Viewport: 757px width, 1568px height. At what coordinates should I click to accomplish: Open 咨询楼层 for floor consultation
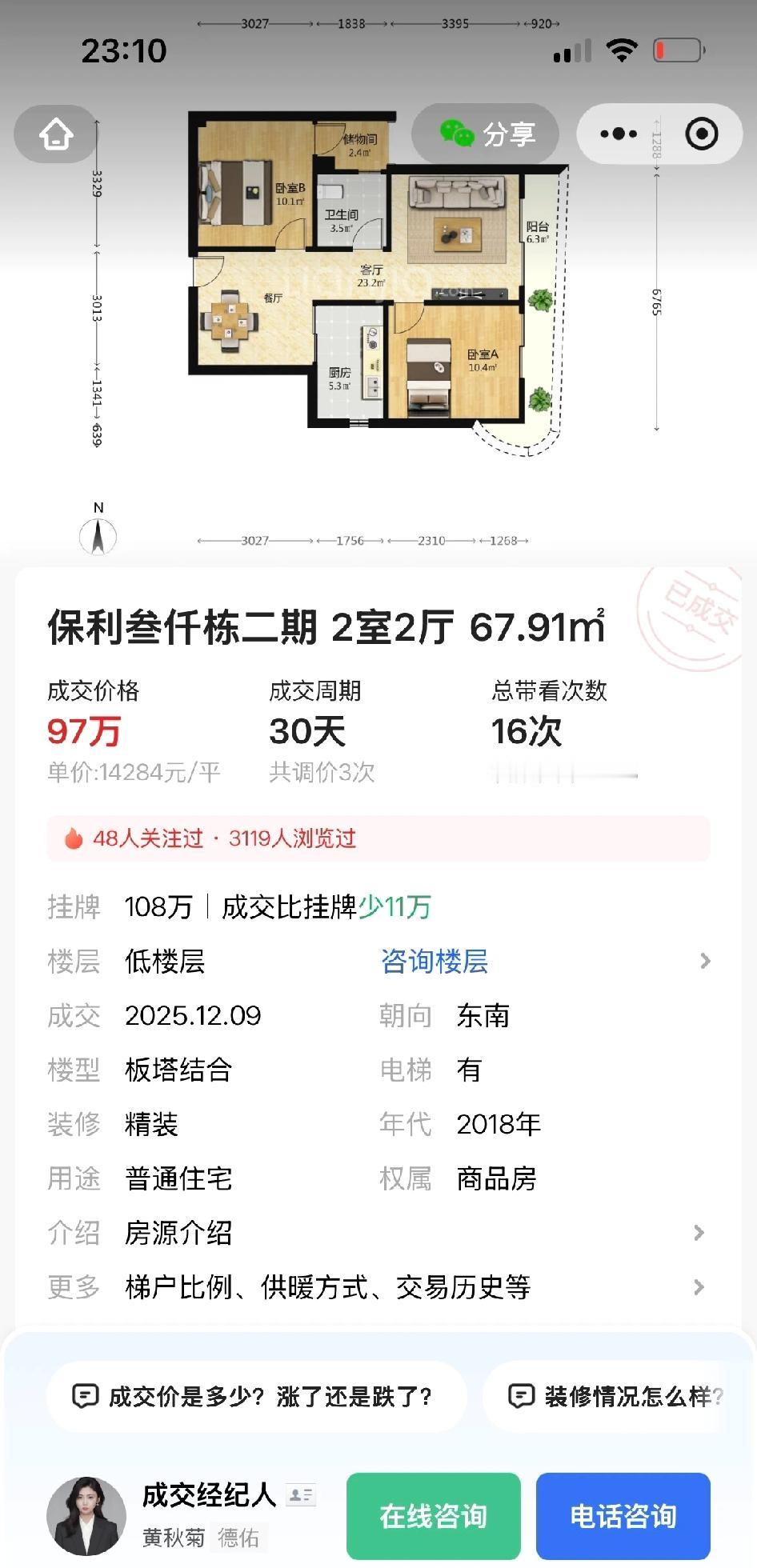(435, 962)
